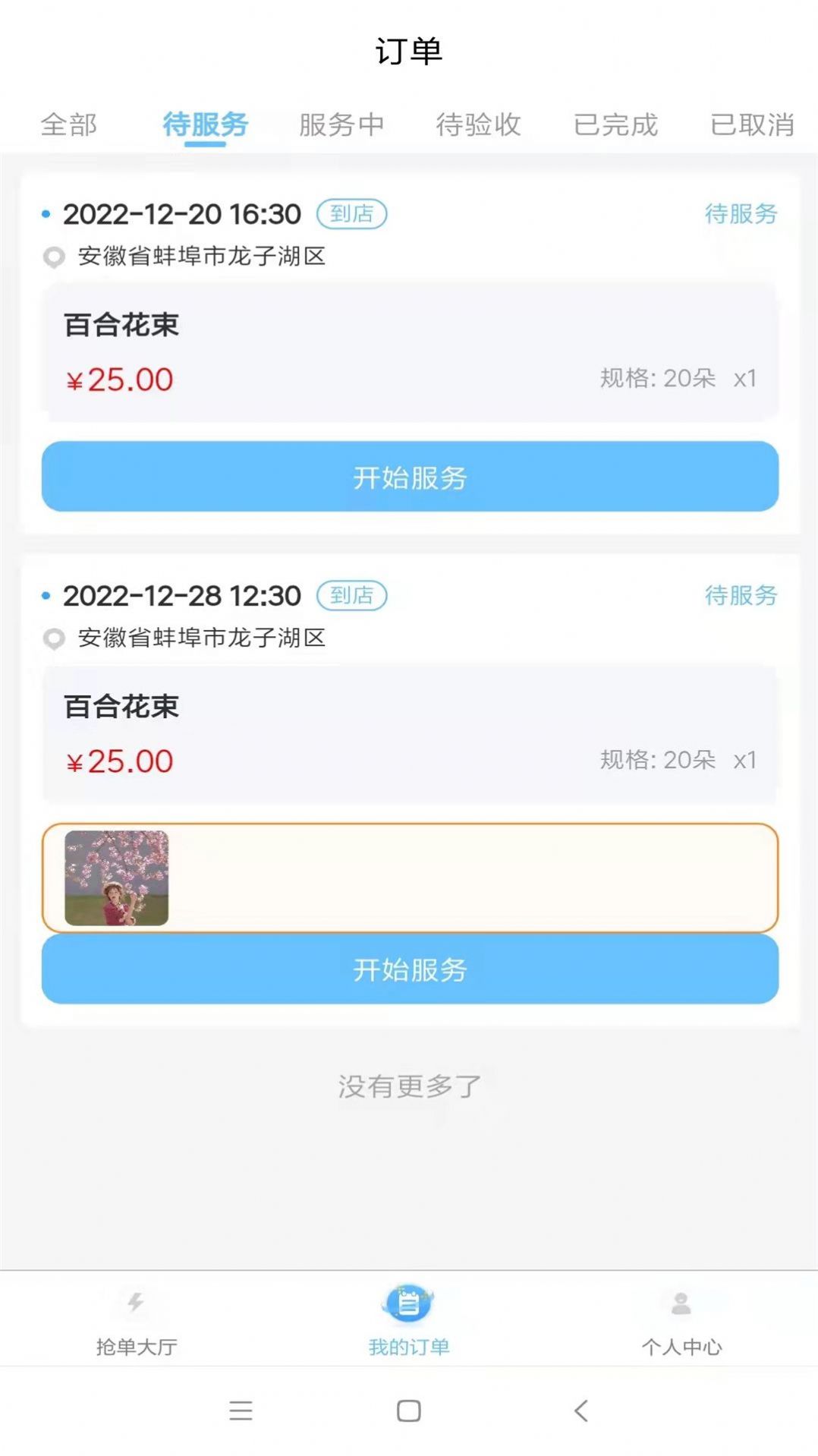
Task: Tap the 到店 badge on the second order
Action: [351, 597]
